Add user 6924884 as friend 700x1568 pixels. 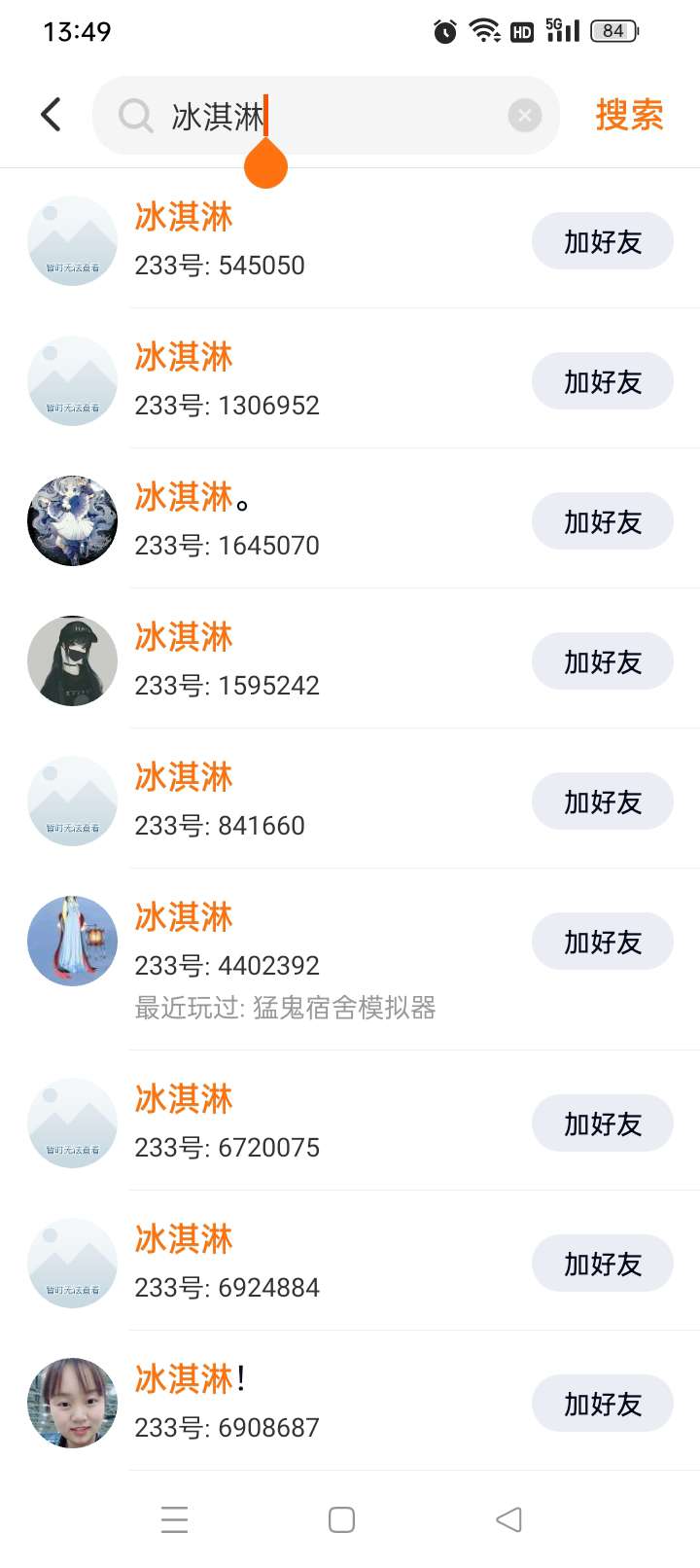(x=602, y=1264)
